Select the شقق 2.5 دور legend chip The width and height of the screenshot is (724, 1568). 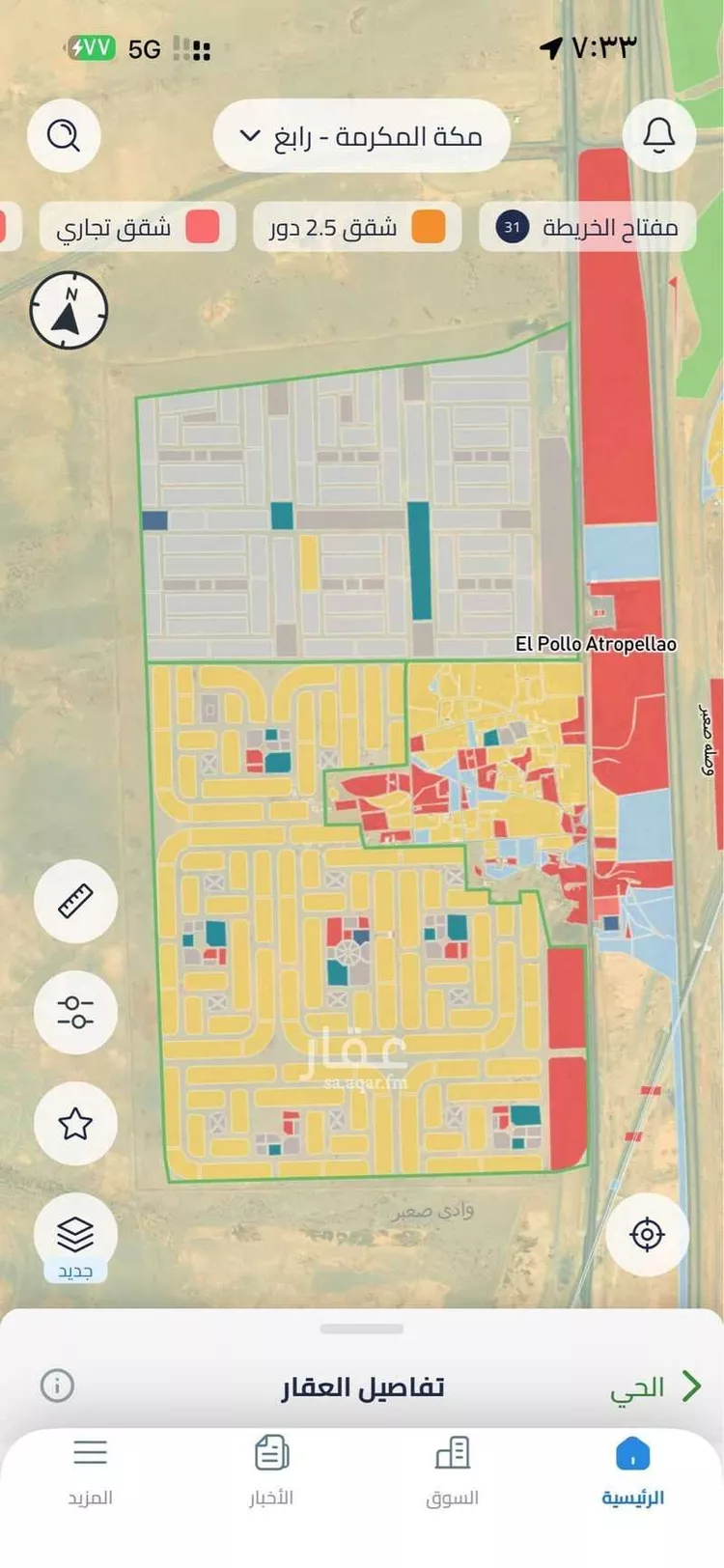pyautogui.click(x=357, y=228)
